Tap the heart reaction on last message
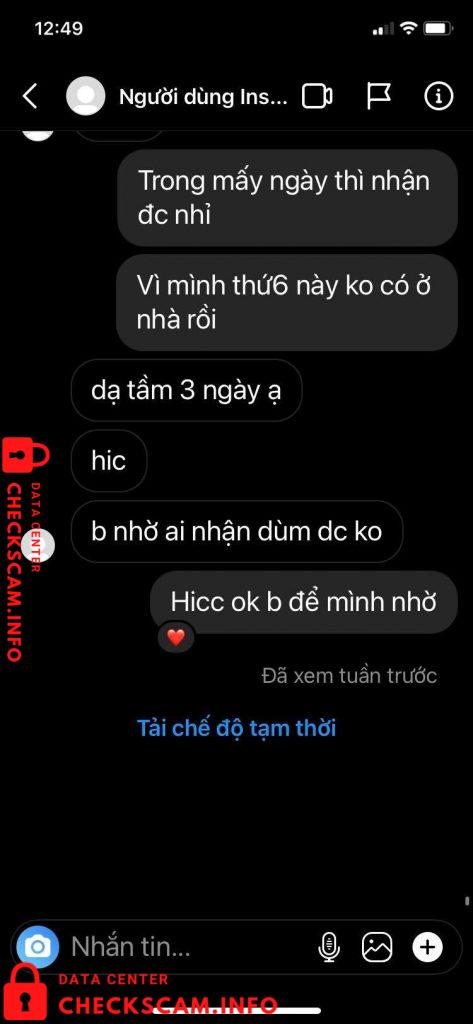 (x=176, y=637)
